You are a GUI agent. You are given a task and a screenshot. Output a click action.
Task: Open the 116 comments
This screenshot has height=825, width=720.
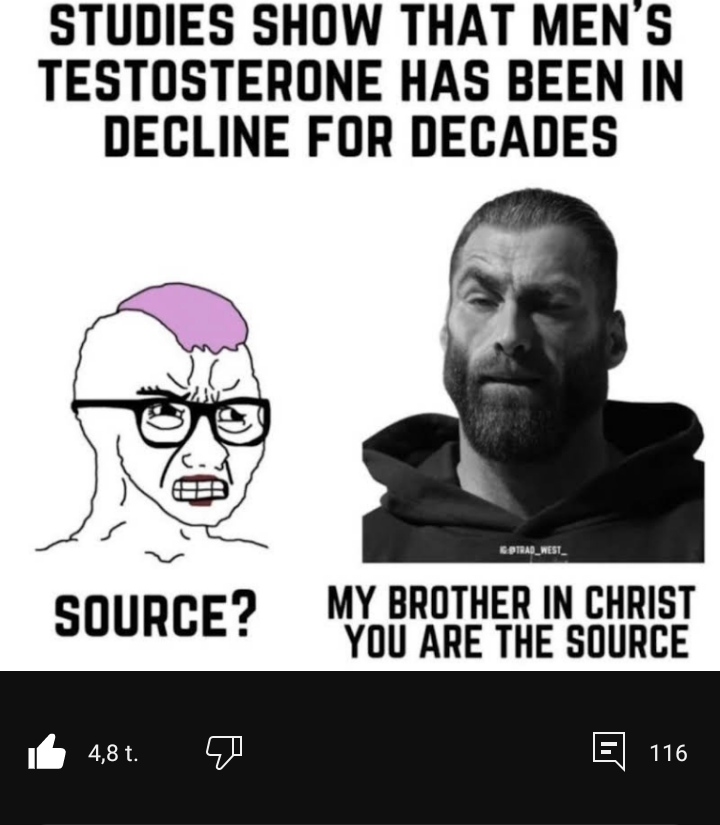tap(609, 751)
